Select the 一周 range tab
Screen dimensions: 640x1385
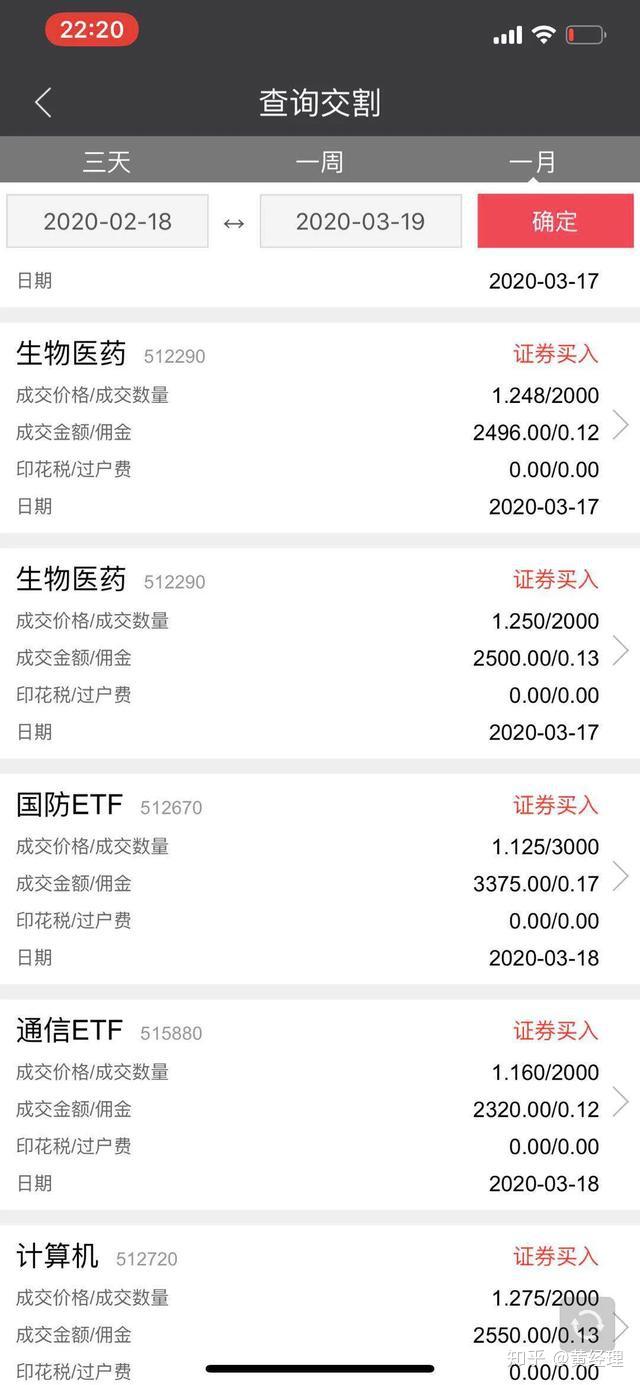point(320,162)
